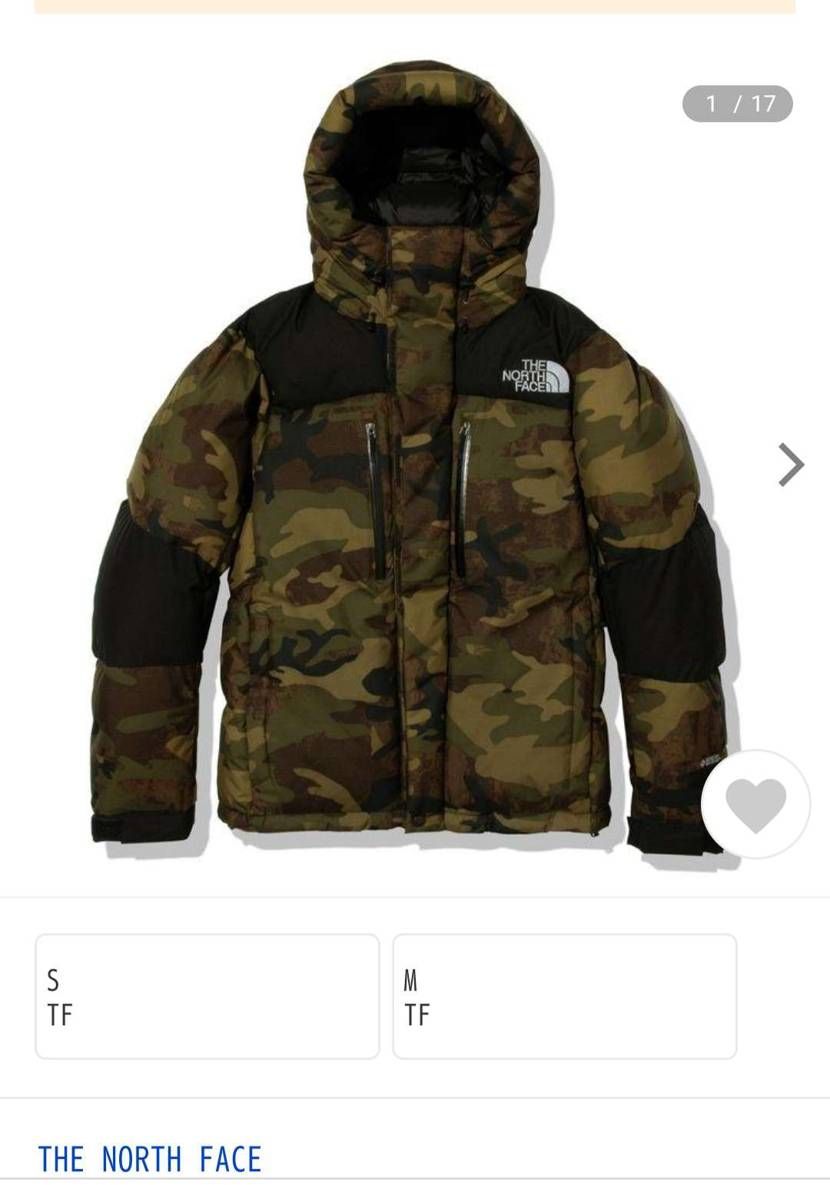This screenshot has width=830, height=1185.
Task: Add the jacket to favorites
Action: tap(755, 804)
